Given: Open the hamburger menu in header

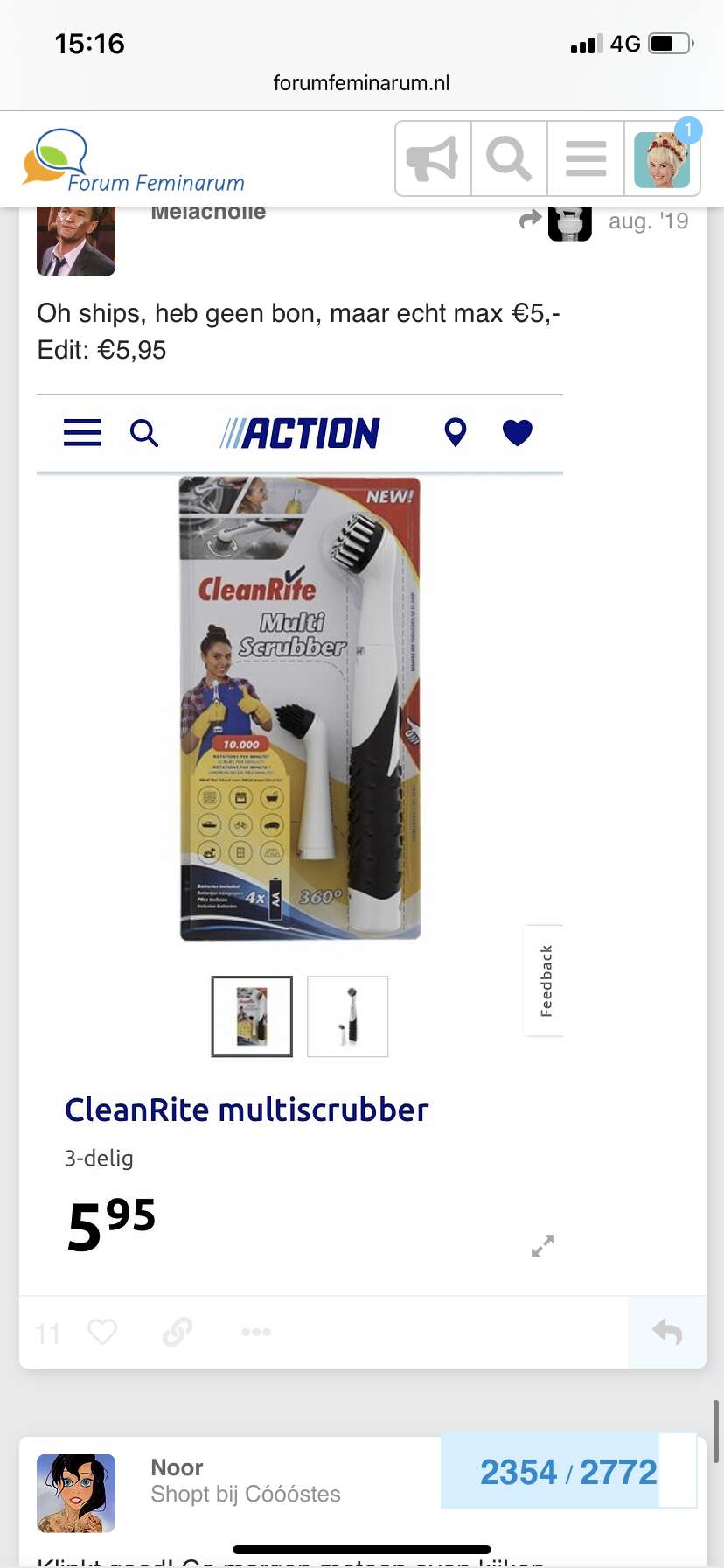Looking at the screenshot, I should click(x=585, y=158).
